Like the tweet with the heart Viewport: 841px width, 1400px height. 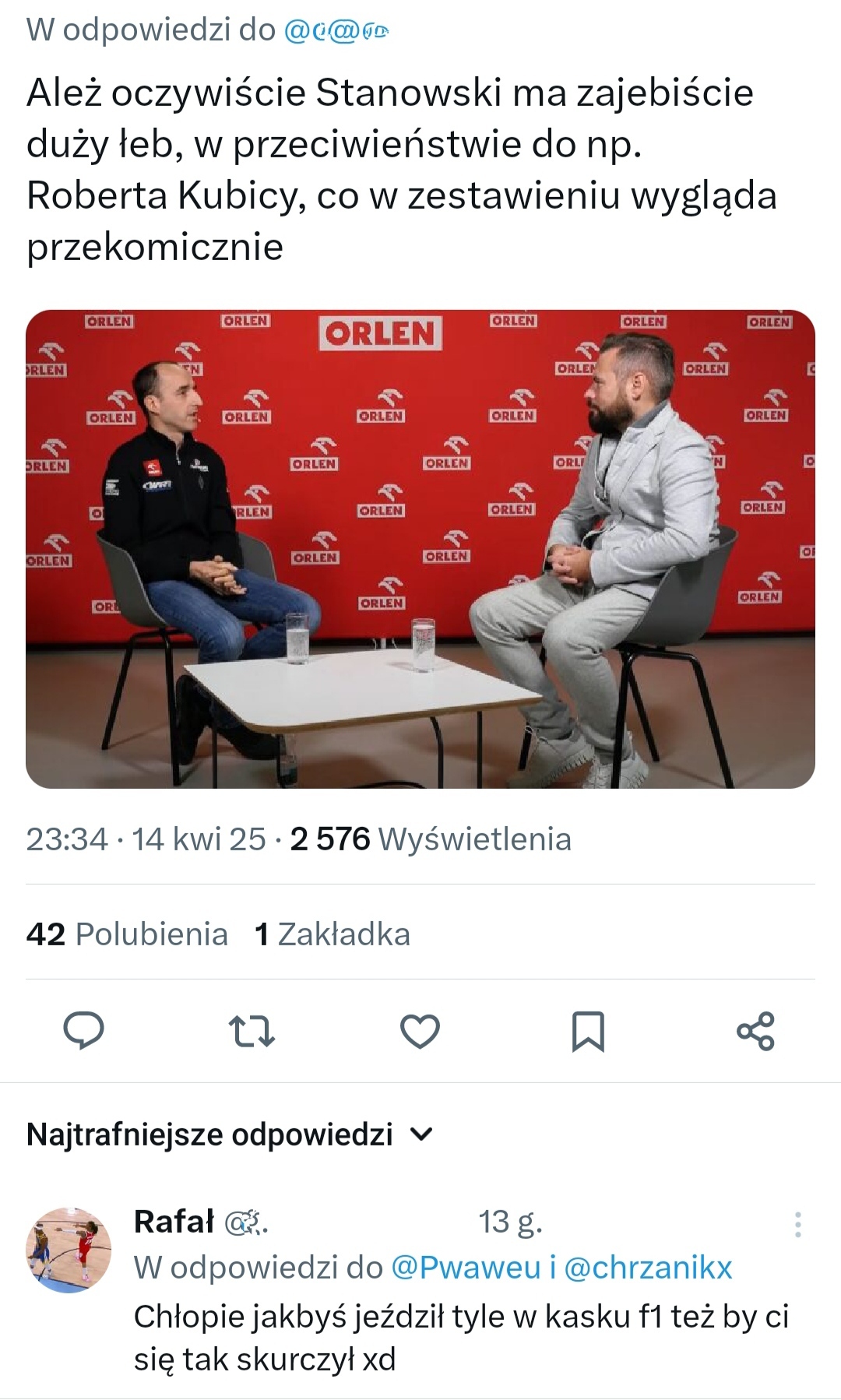click(420, 1031)
